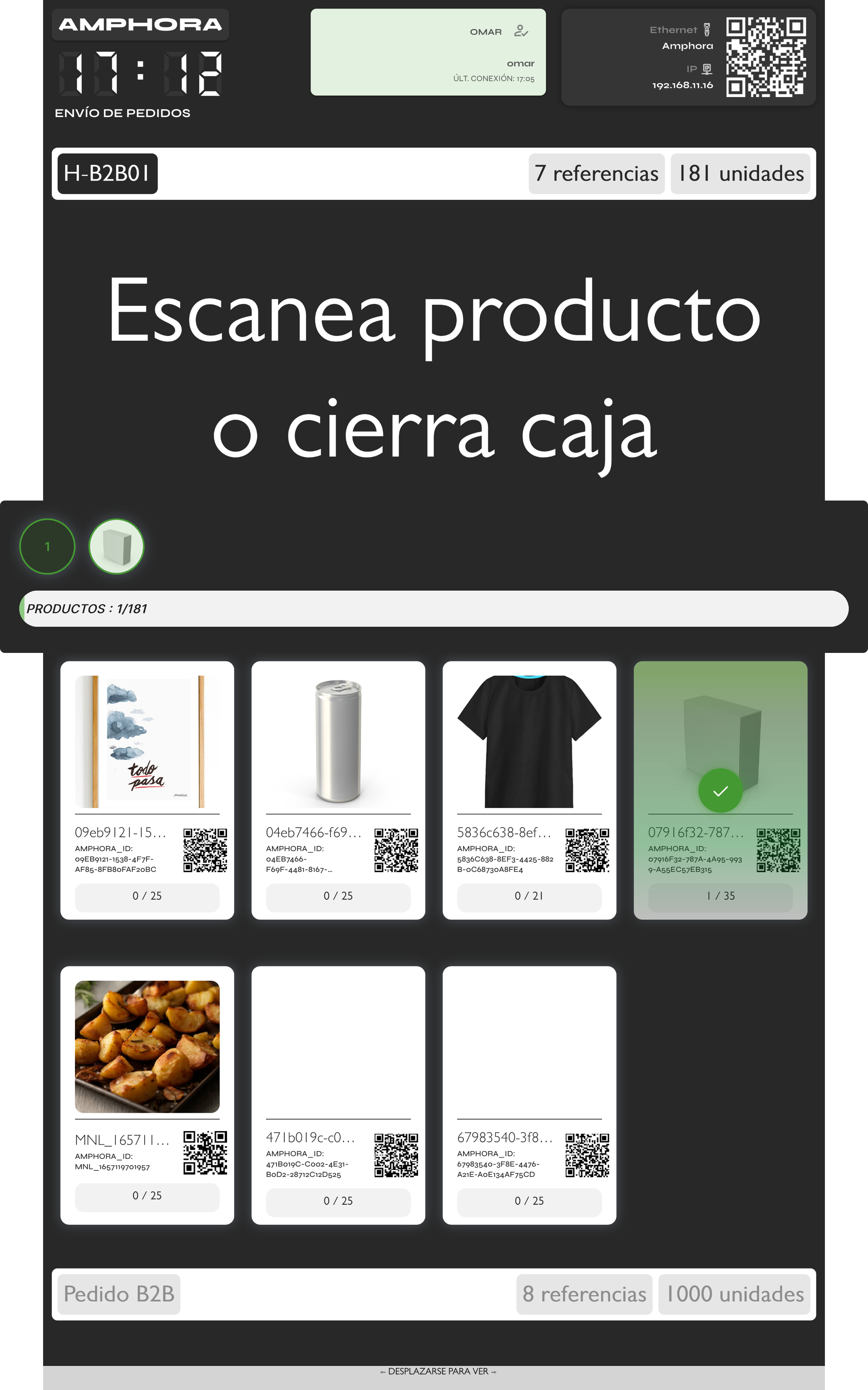Open the checked product card 07916f32
868x1390 pixels.
(720, 789)
